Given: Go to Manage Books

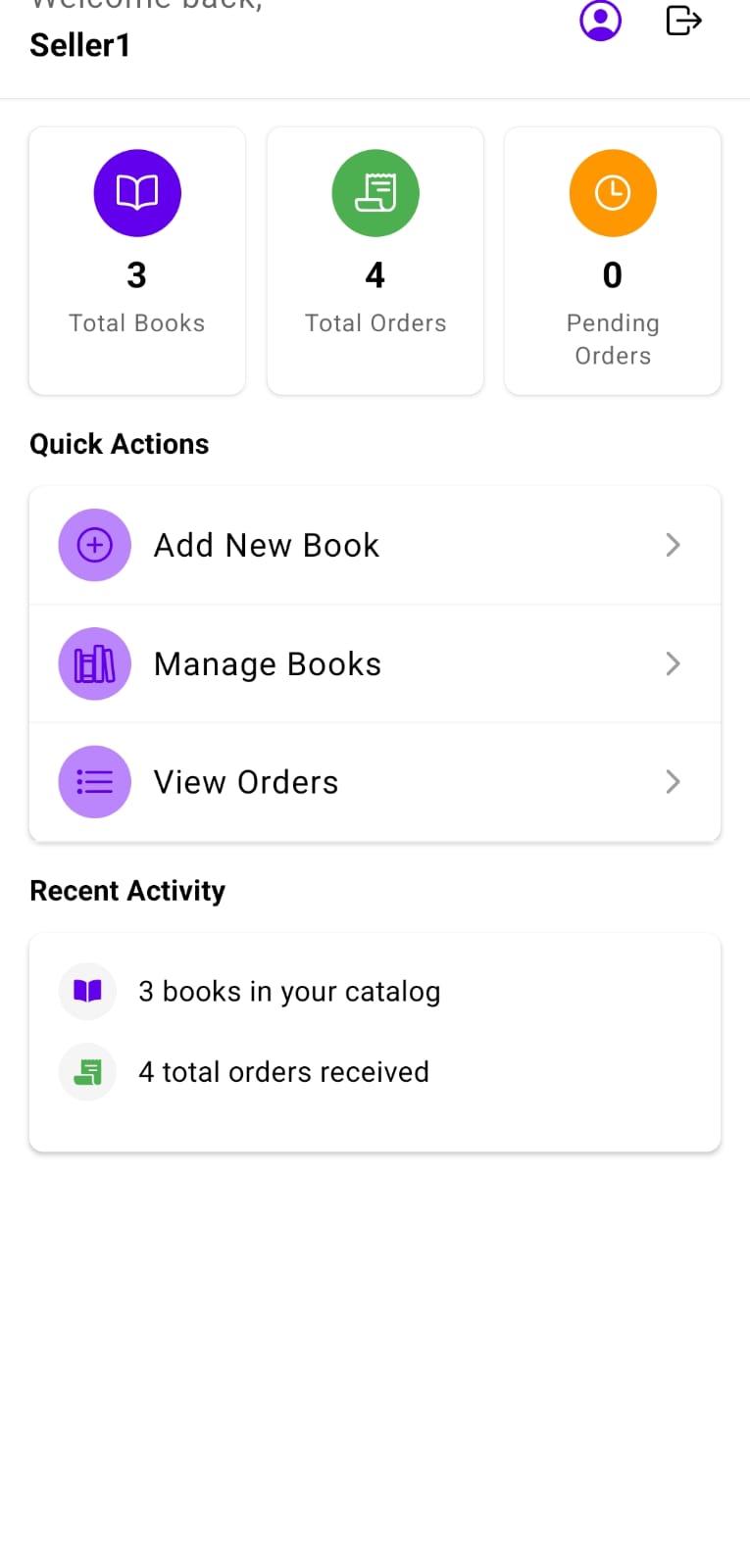Looking at the screenshot, I should tap(375, 663).
